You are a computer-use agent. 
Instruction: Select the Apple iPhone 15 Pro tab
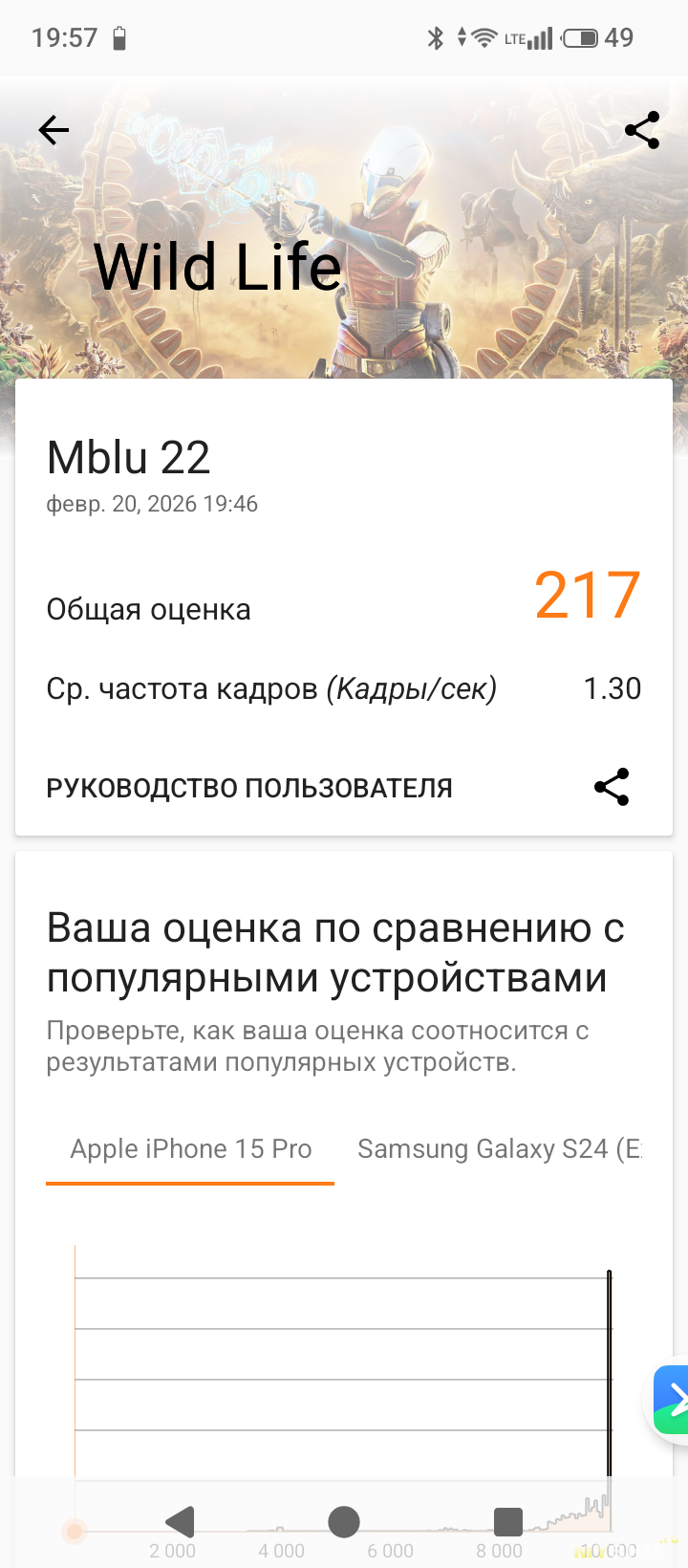pos(191,1149)
